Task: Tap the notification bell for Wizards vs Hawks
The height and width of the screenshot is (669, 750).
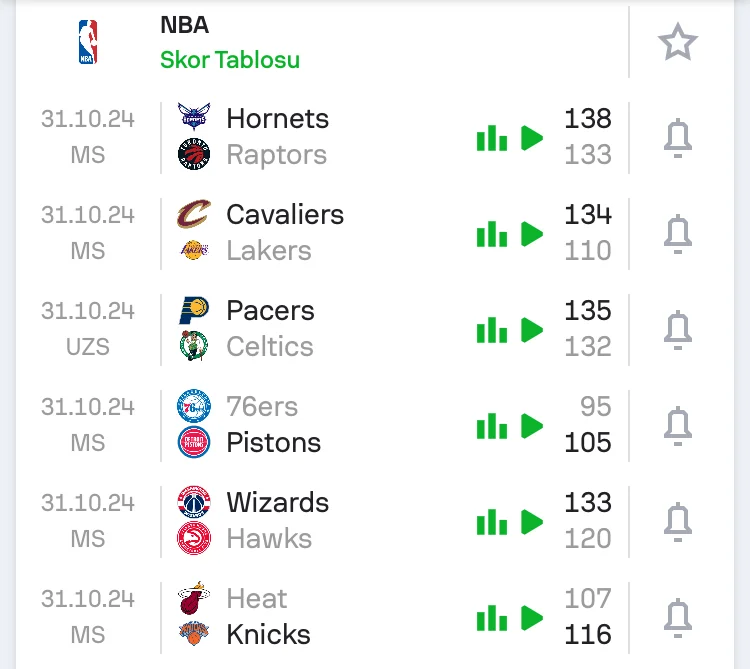Action: point(678,522)
